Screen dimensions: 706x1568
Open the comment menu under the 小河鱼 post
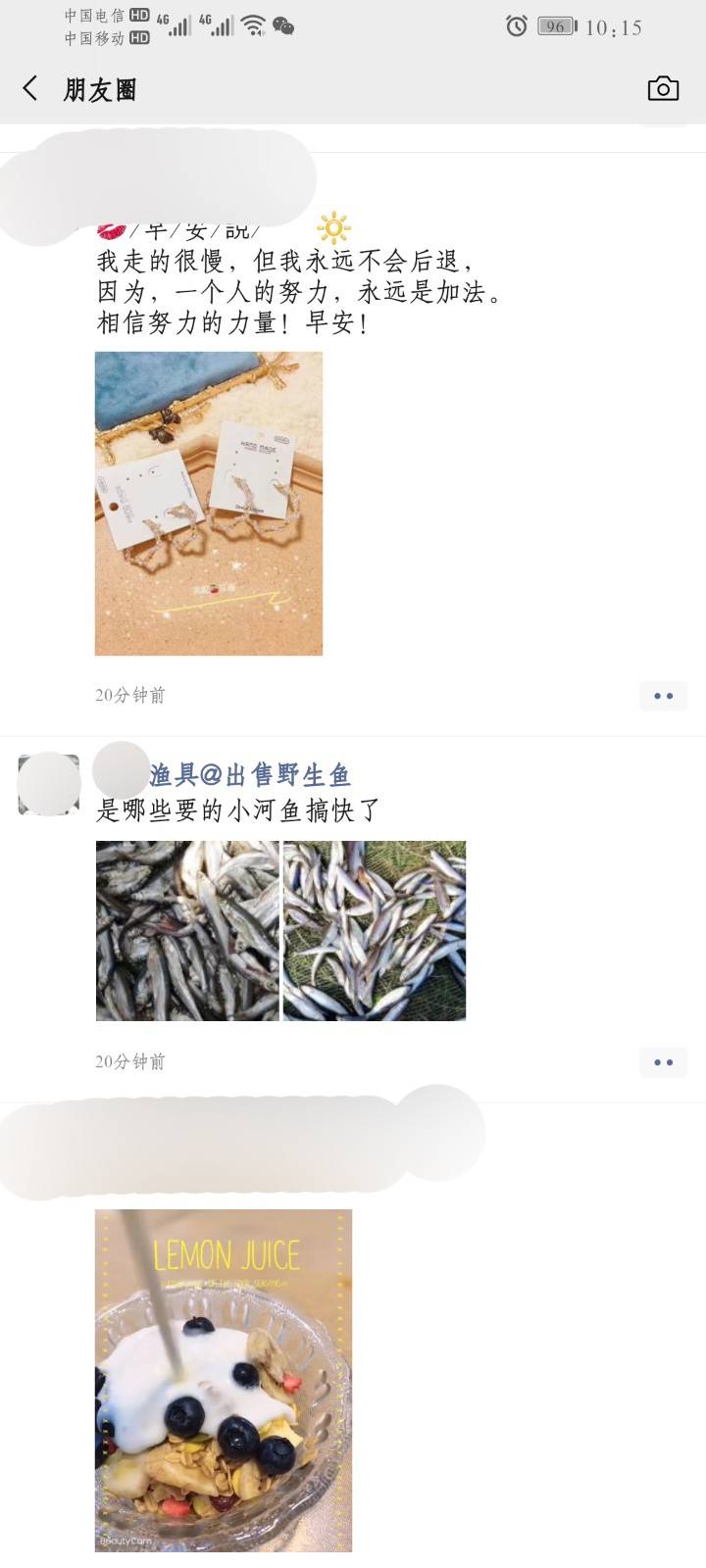(663, 1062)
